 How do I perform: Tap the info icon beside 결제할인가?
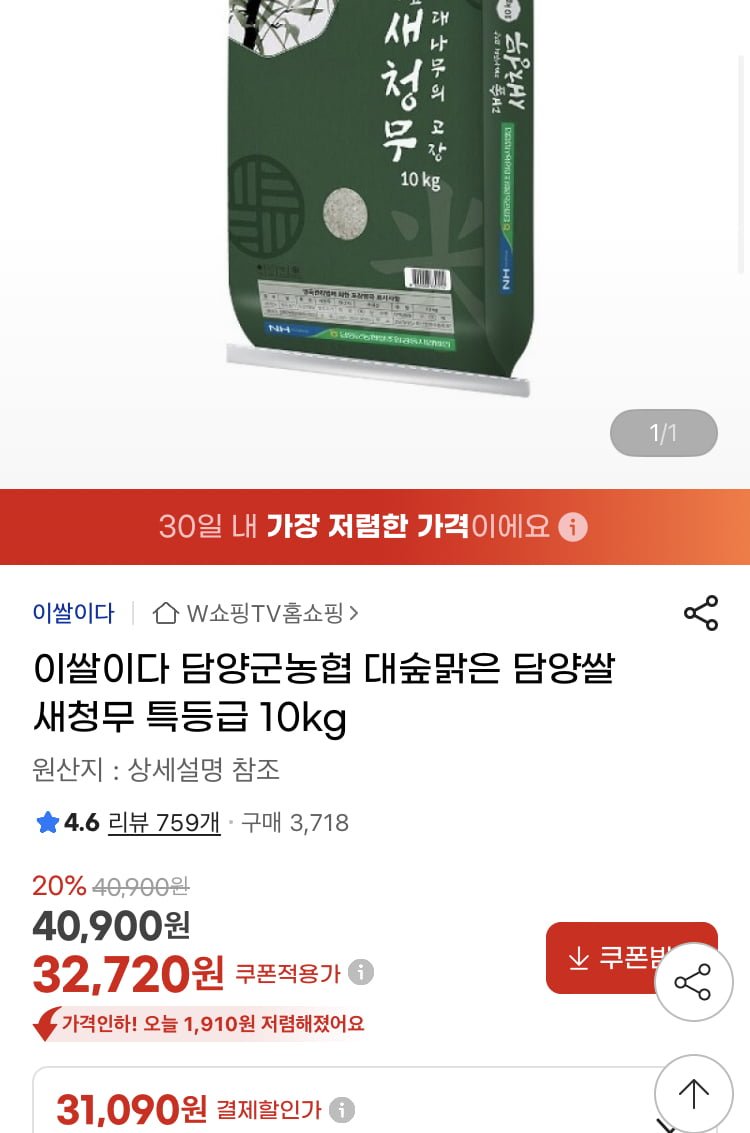[342, 1110]
